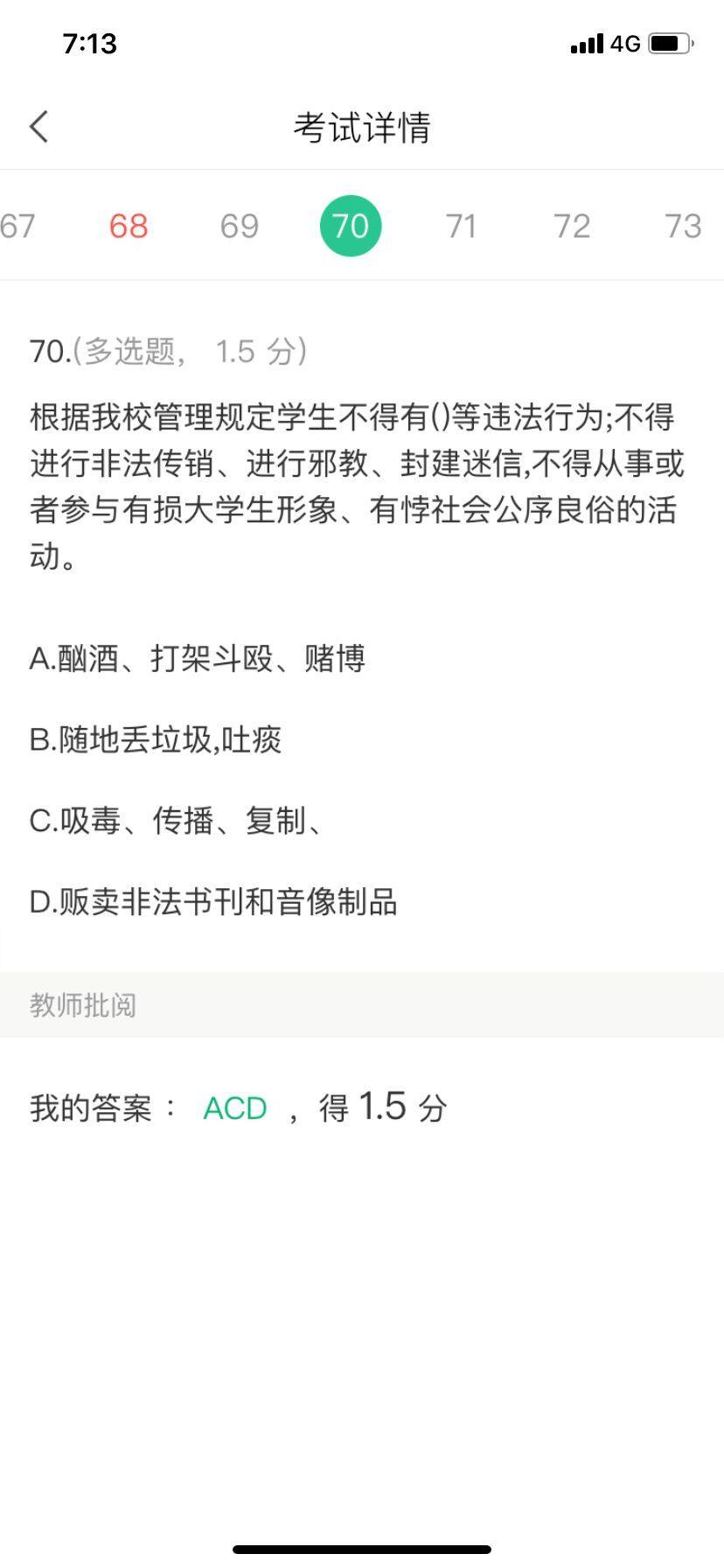Go back from the exam details page
The image size is (724, 1568).
[39, 127]
